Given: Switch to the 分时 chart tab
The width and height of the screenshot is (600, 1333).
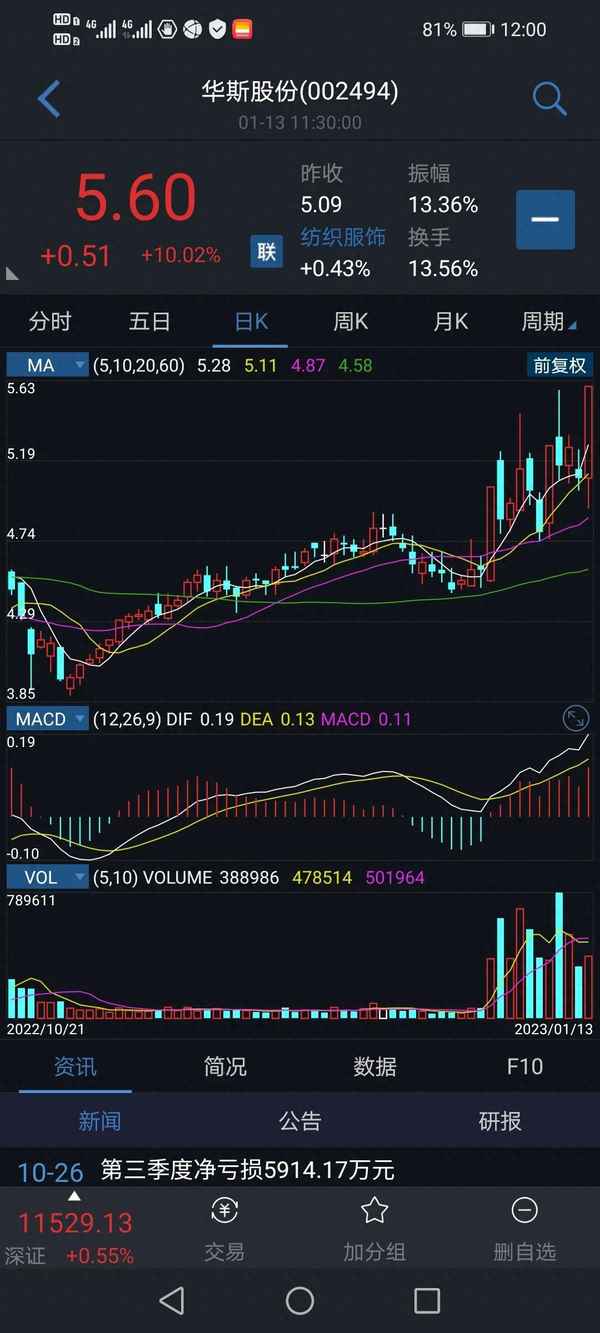Looking at the screenshot, I should 50,322.
